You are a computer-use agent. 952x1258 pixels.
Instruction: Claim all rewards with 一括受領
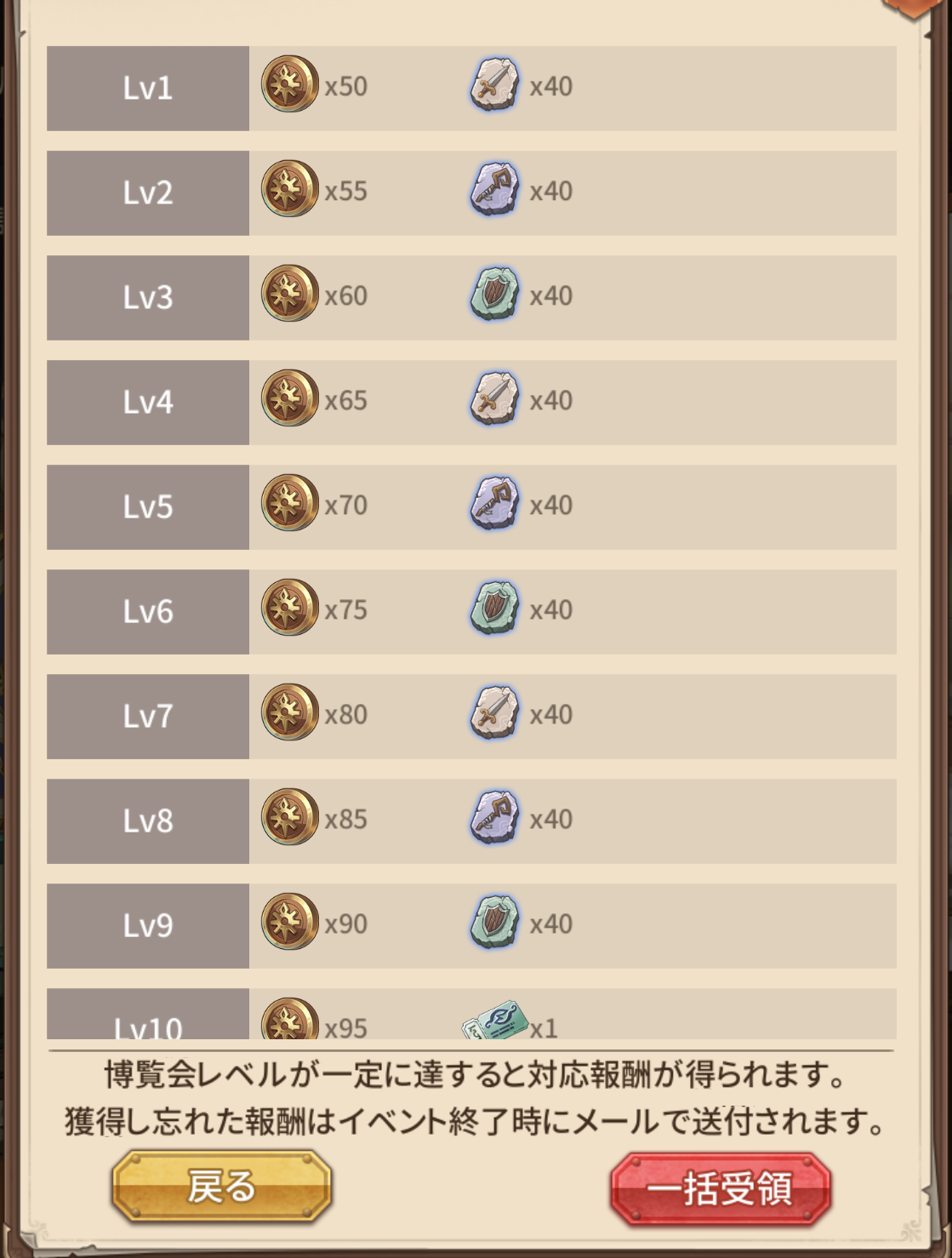[x=720, y=1188]
